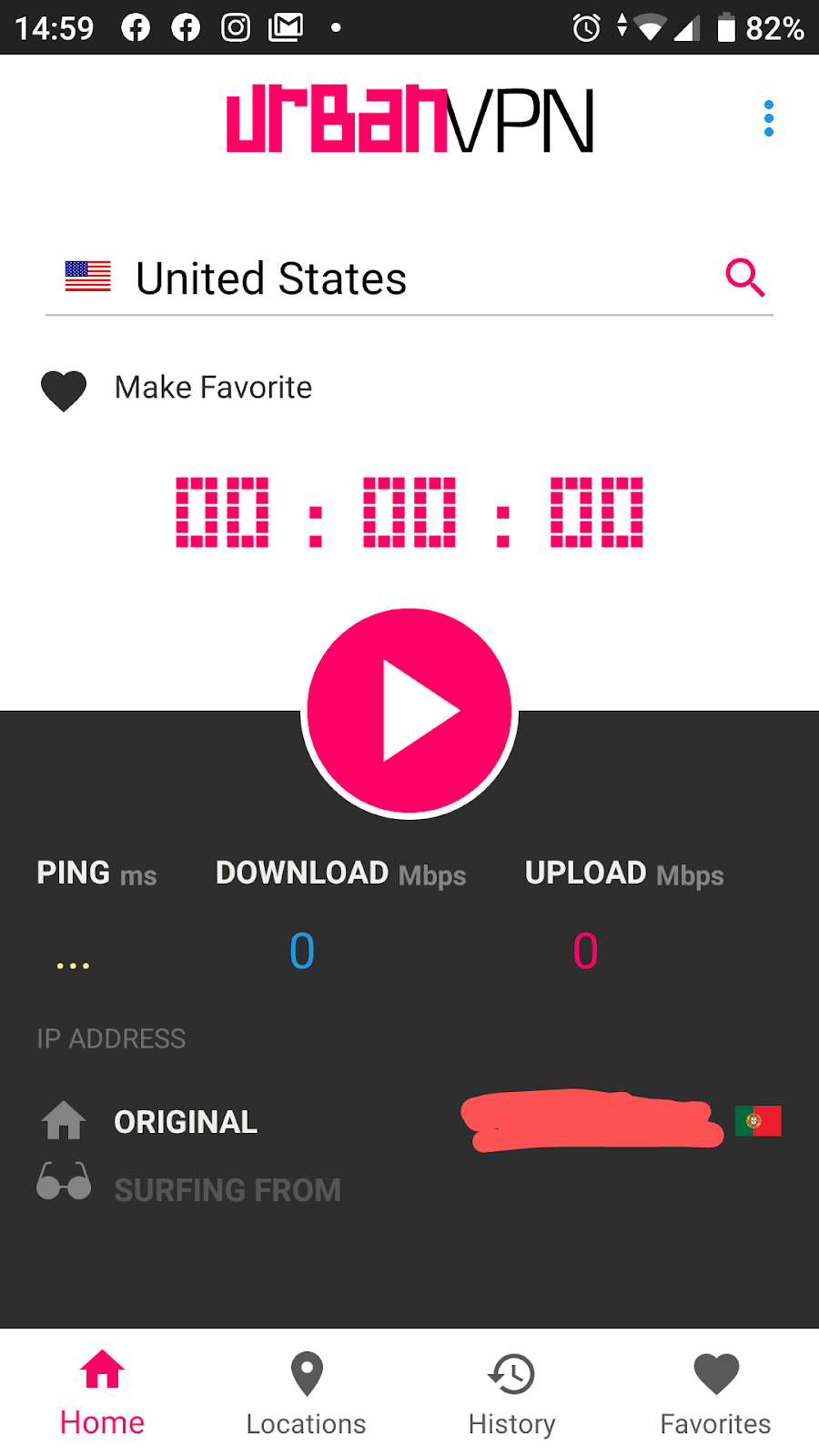Open the United States location selector
Screen dimensions: 819x1456
click(271, 278)
